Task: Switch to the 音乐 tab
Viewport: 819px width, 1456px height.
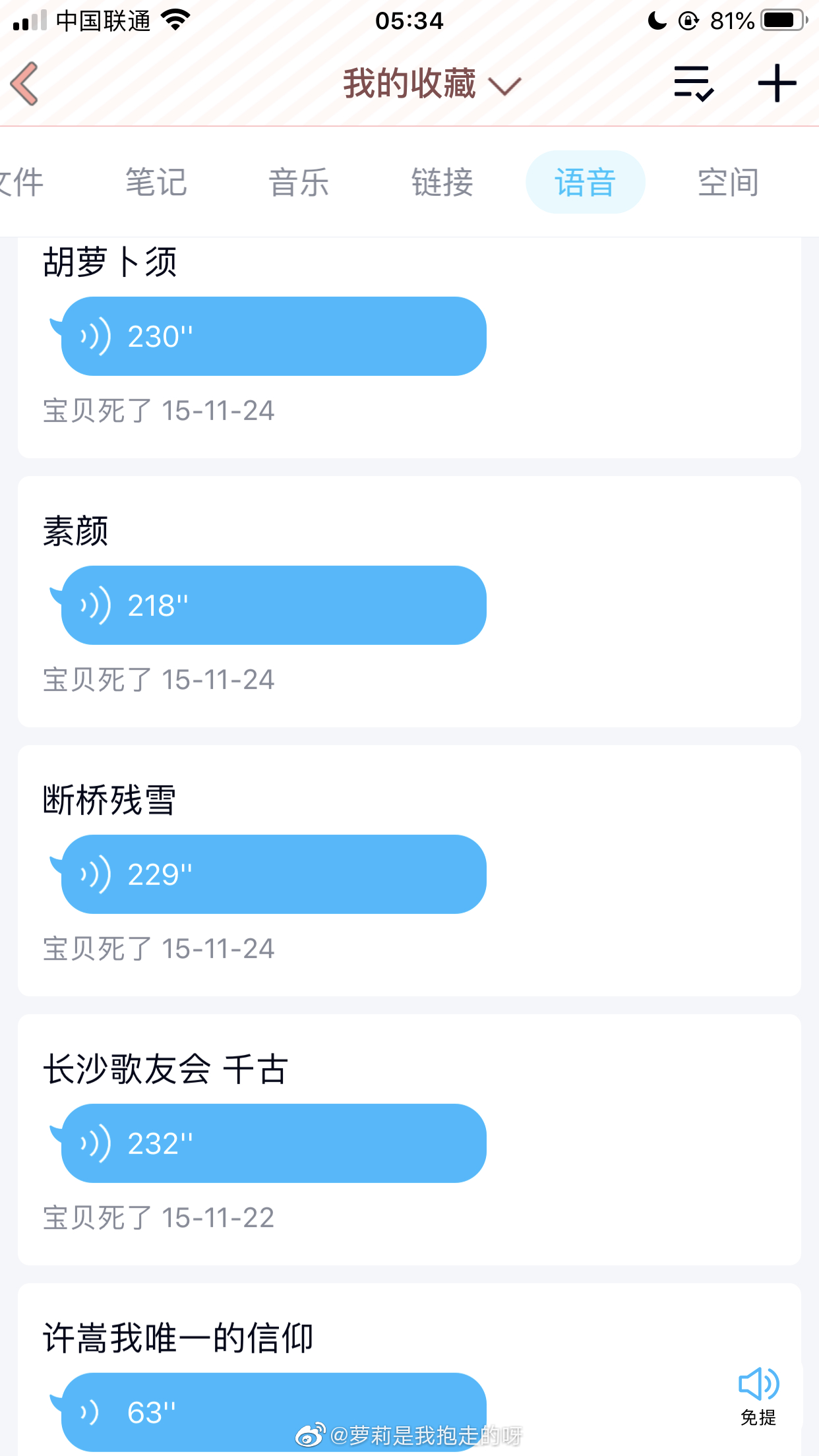Action: click(299, 182)
